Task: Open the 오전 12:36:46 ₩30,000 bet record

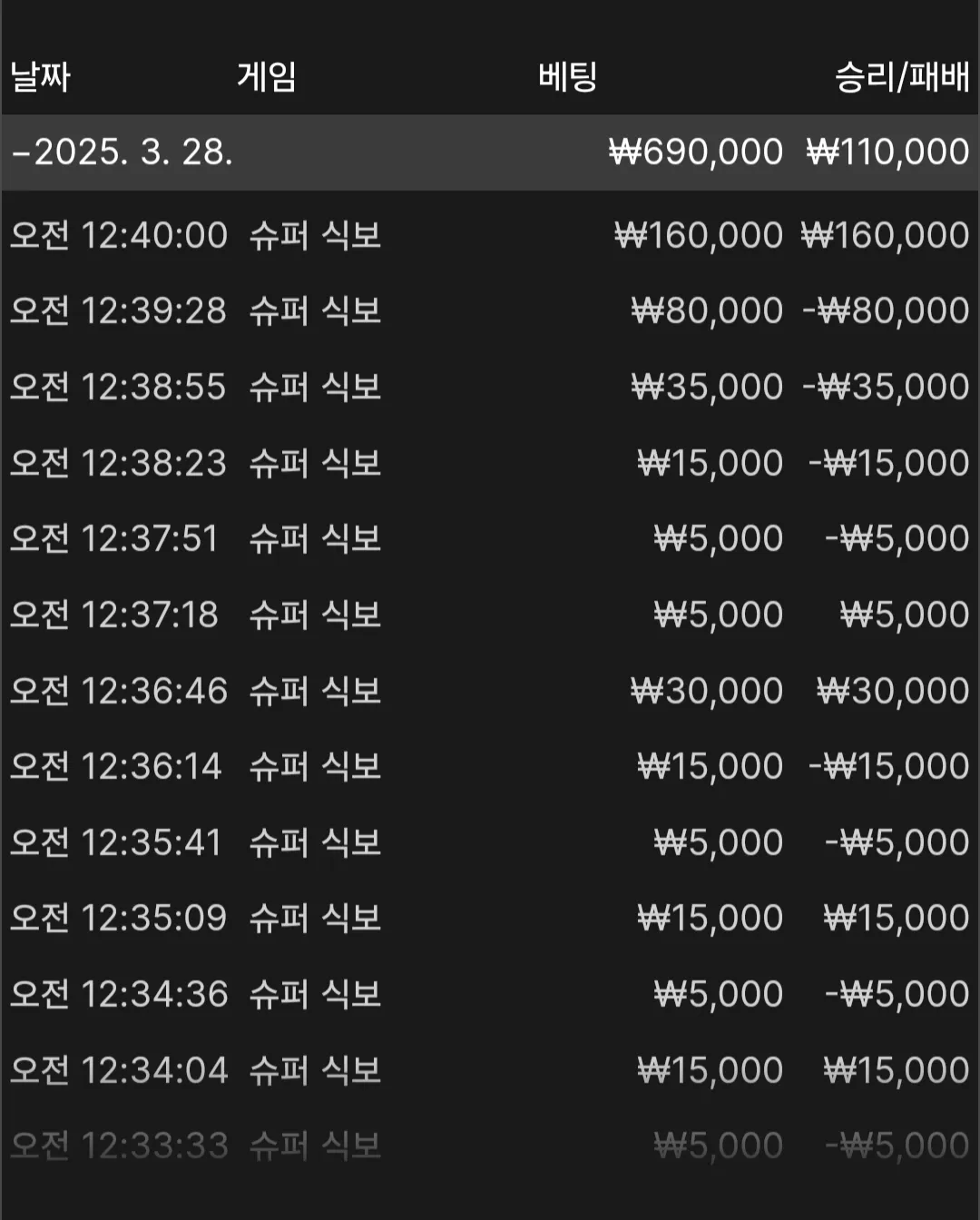Action: pos(490,691)
